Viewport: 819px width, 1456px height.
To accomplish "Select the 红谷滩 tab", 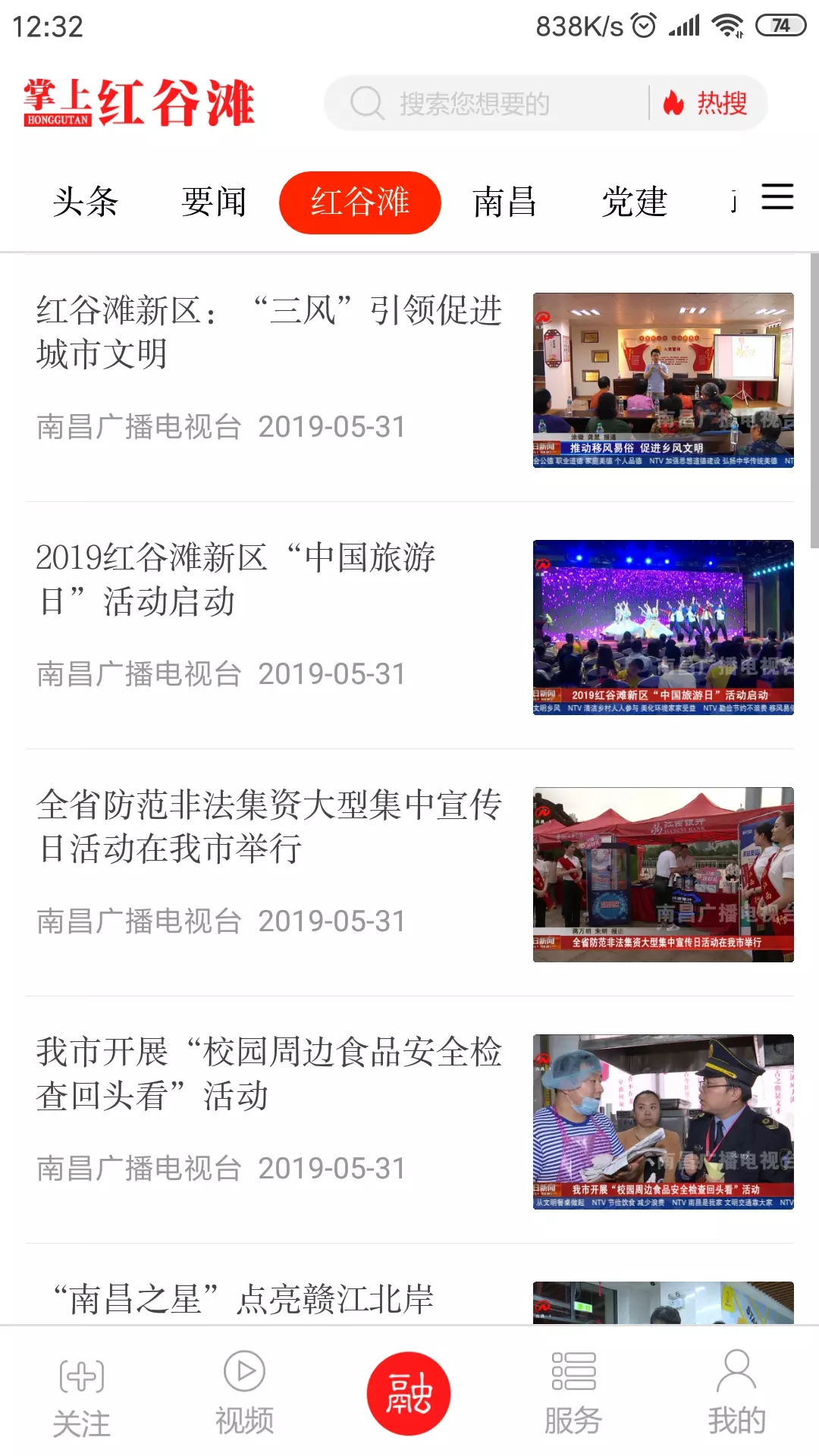I will (359, 202).
